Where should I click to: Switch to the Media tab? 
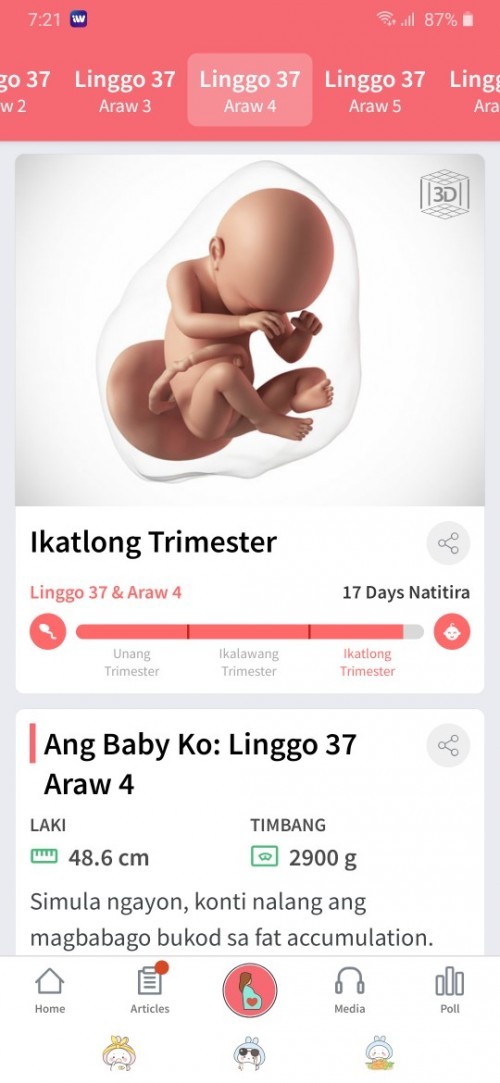tap(349, 991)
